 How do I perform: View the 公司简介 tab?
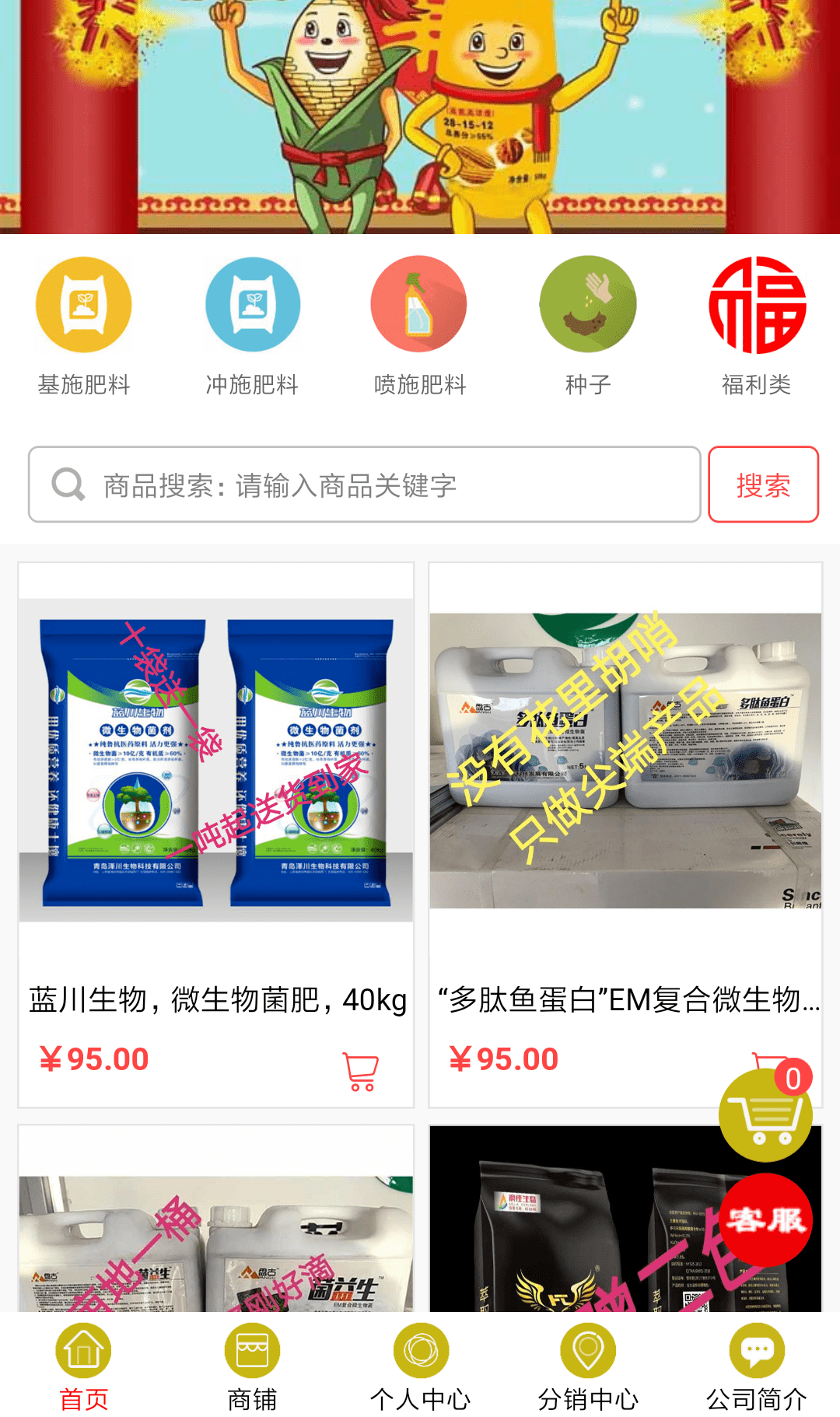coord(756,1367)
